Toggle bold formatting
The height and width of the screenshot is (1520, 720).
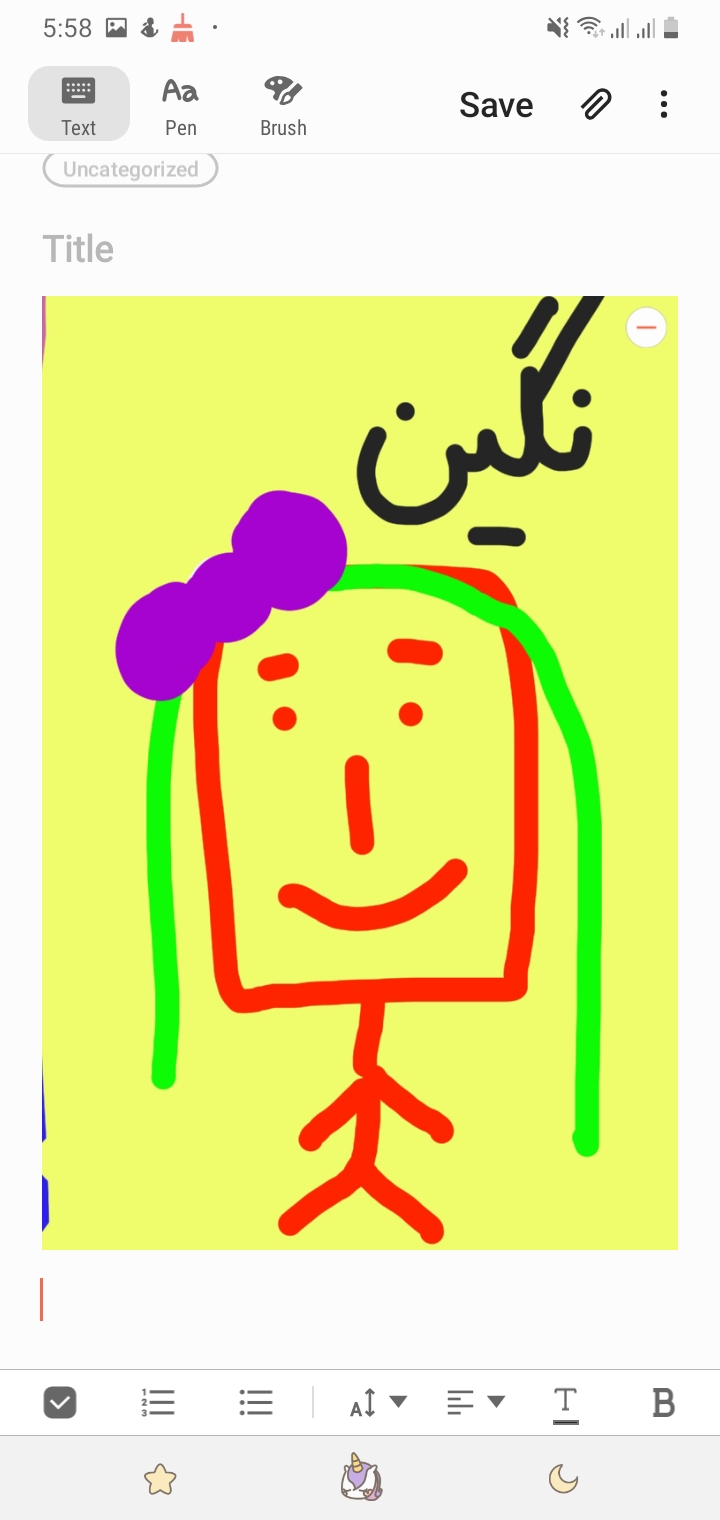(x=663, y=1403)
